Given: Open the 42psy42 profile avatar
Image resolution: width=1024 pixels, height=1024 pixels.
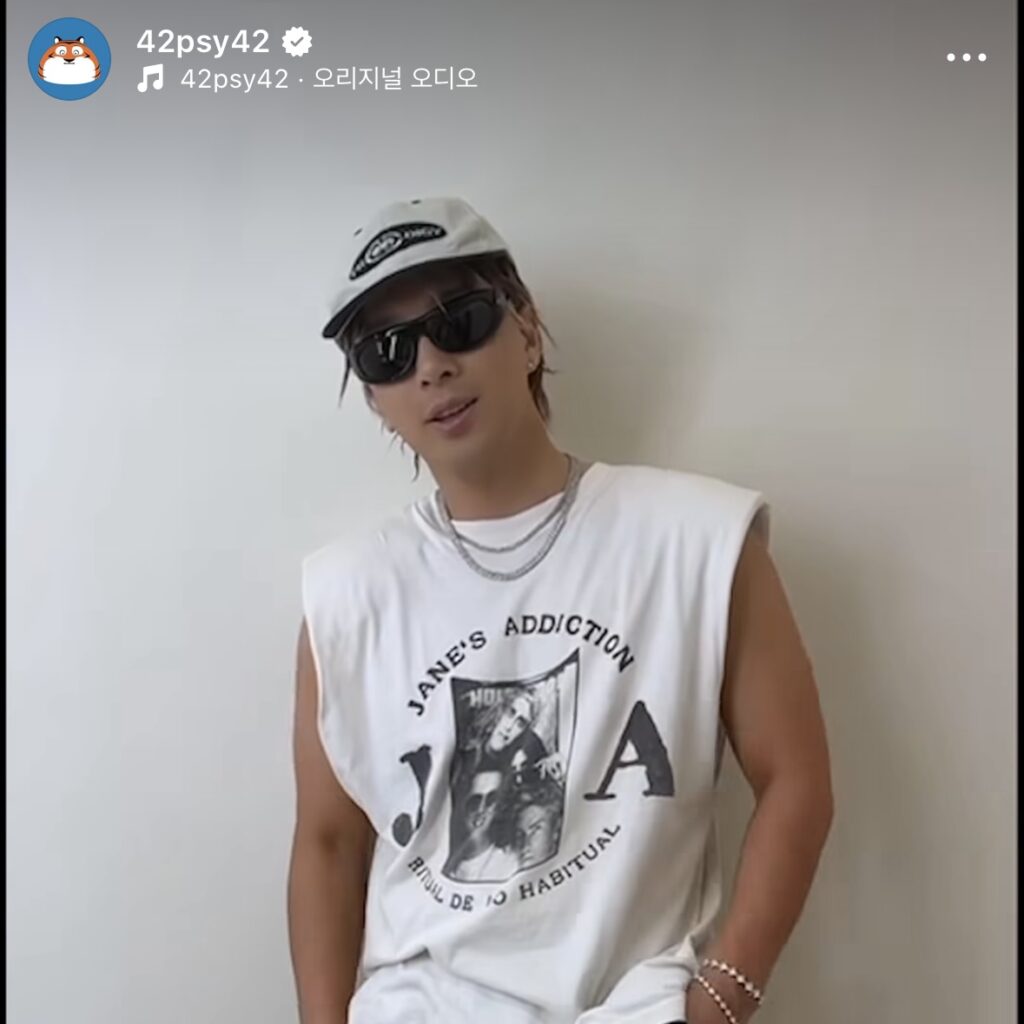Looking at the screenshot, I should 69,59.
